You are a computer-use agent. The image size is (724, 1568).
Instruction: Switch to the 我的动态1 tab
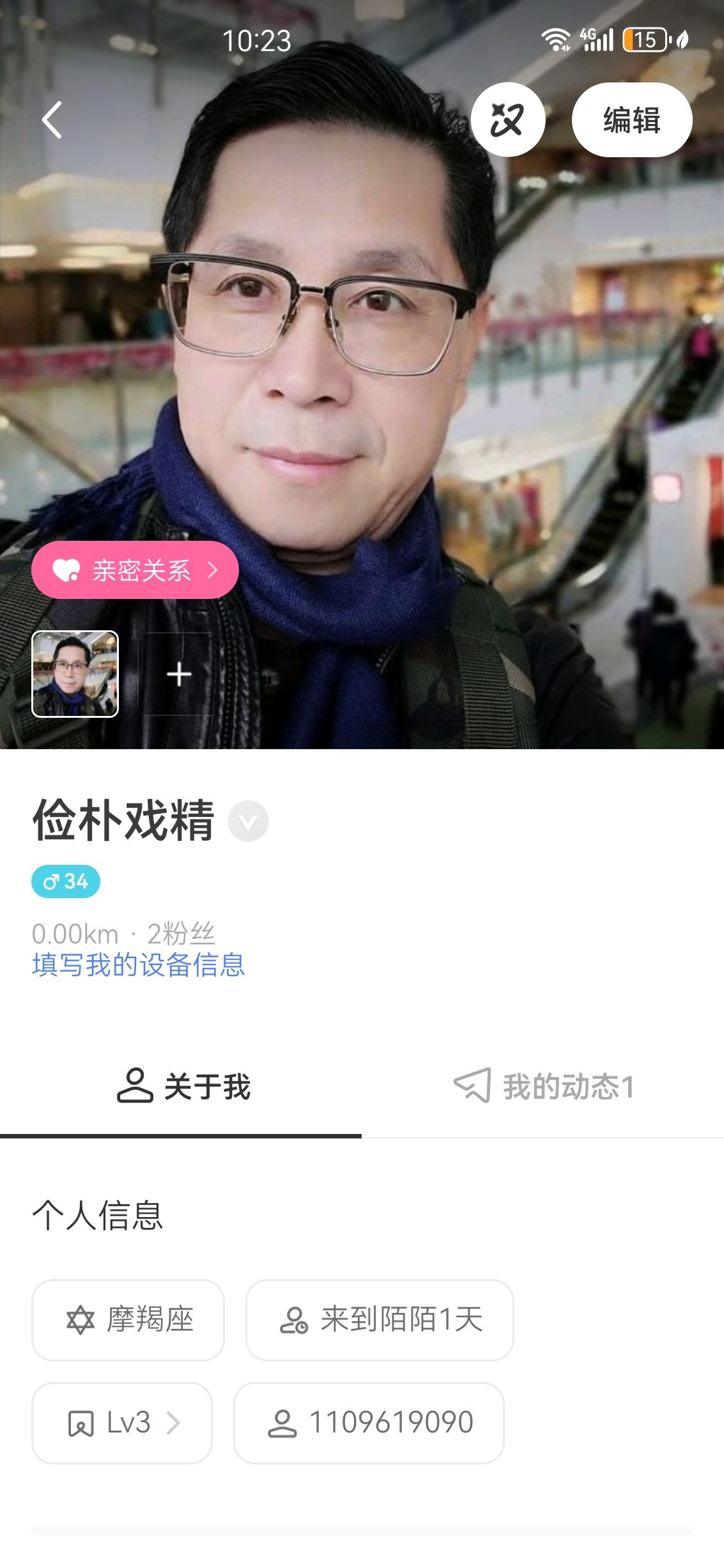point(544,1086)
